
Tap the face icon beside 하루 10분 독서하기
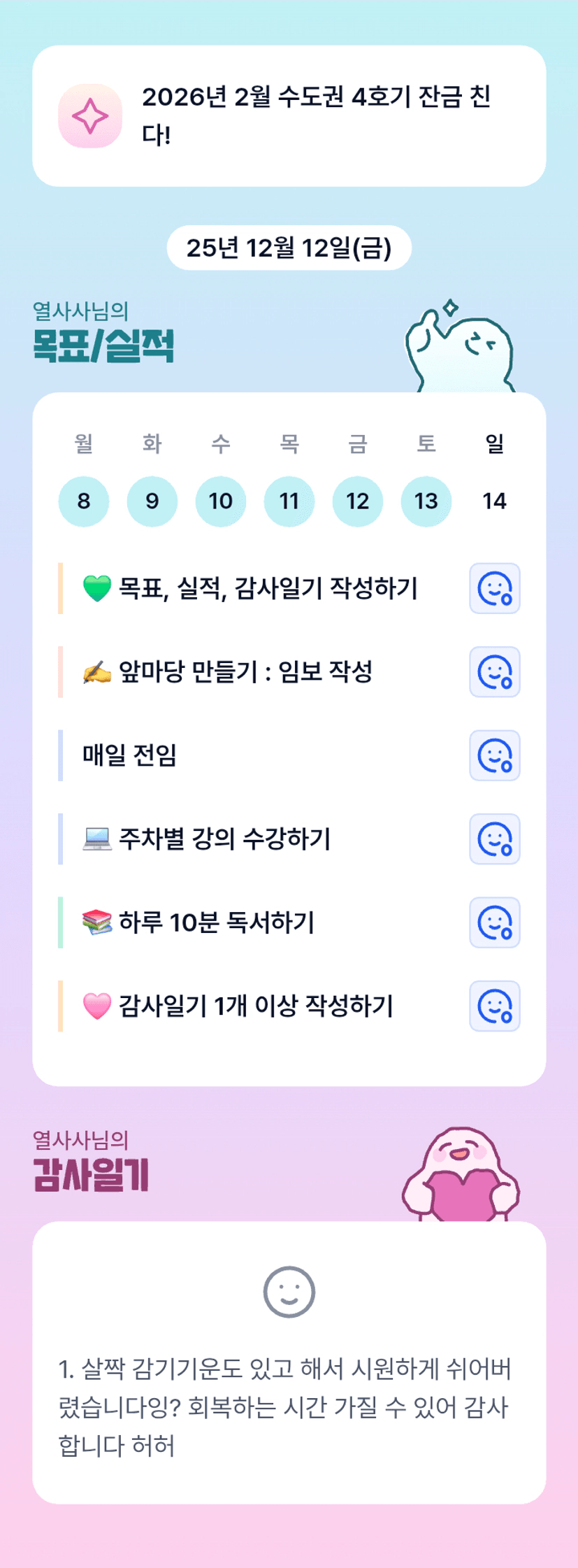[x=495, y=922]
